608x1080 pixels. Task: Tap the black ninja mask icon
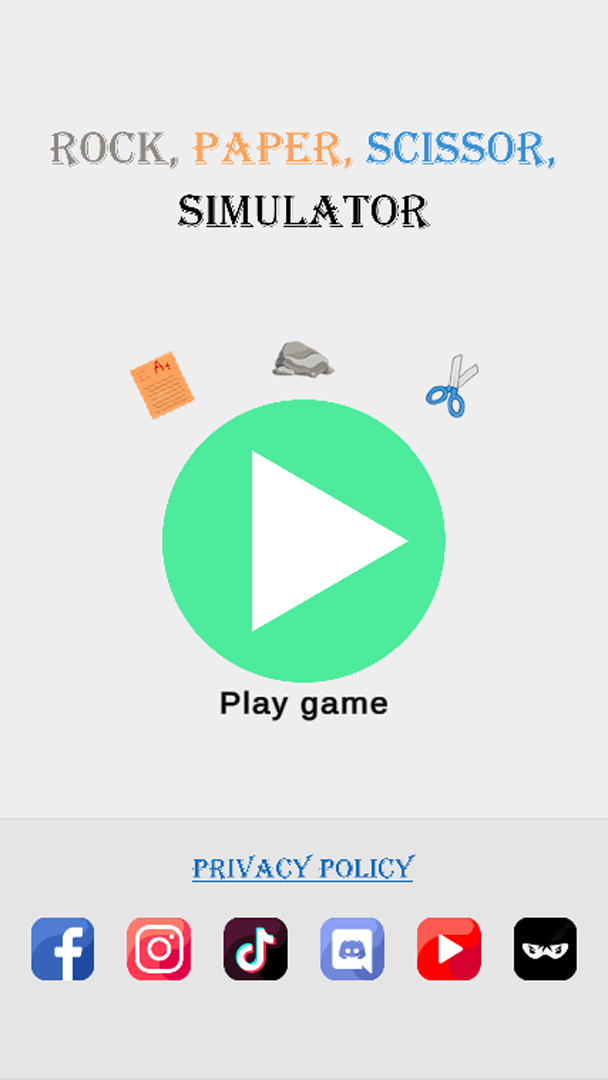pyautogui.click(x=545, y=948)
